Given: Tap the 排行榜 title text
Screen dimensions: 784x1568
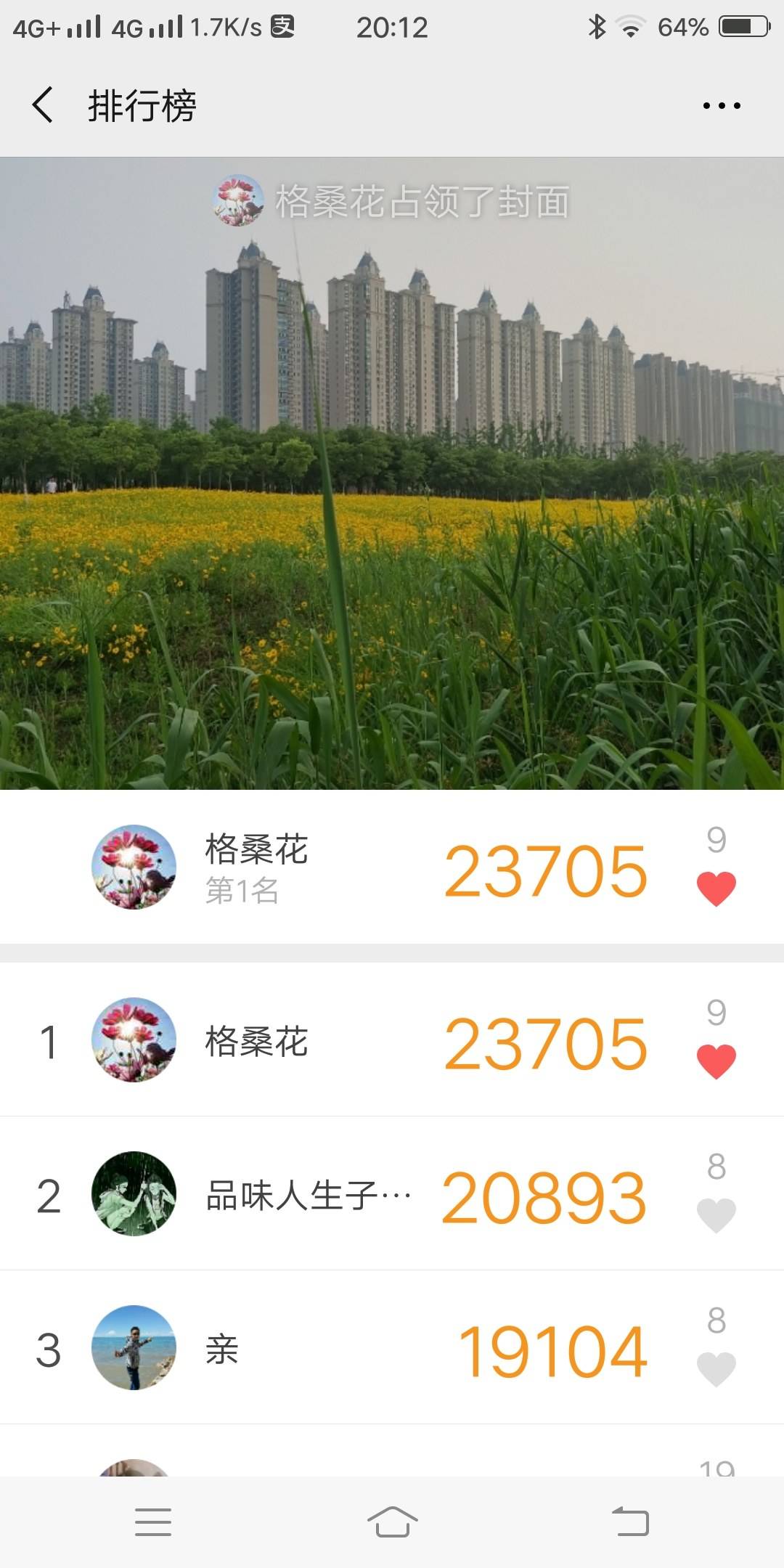Looking at the screenshot, I should pos(142,105).
